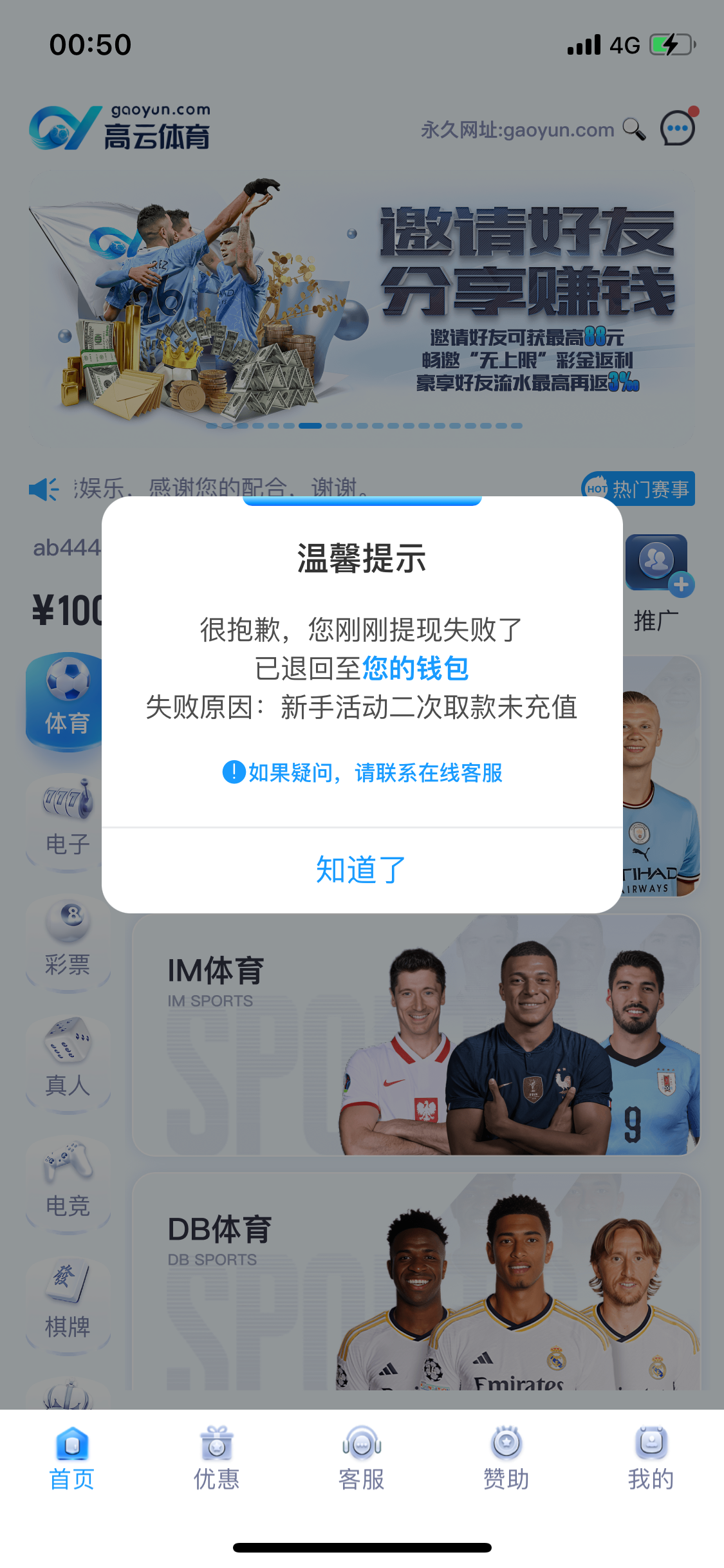Select the 电子 slots category
The image size is (724, 1568).
click(x=68, y=819)
